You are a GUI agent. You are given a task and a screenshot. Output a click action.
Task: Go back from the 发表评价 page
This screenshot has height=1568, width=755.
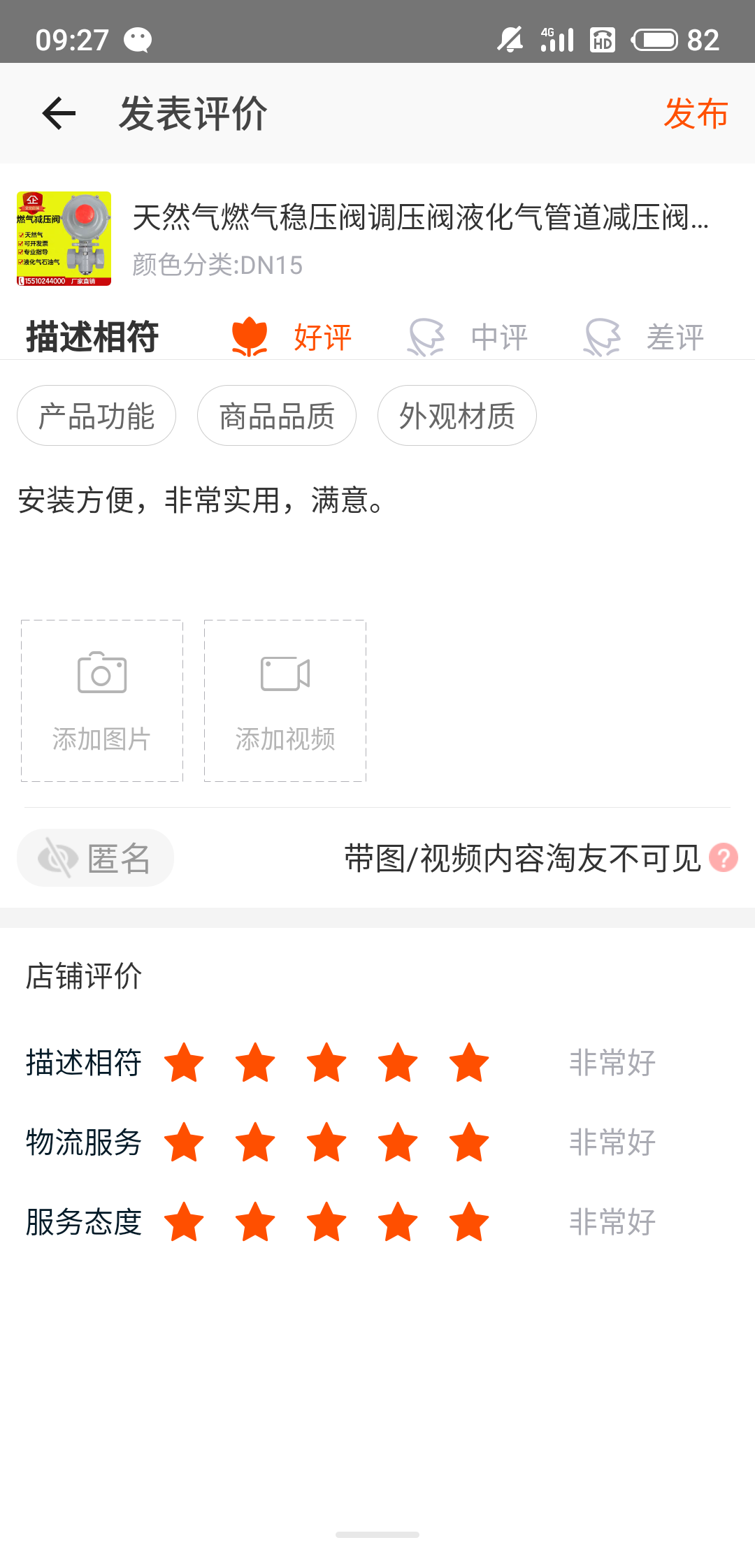point(59,114)
